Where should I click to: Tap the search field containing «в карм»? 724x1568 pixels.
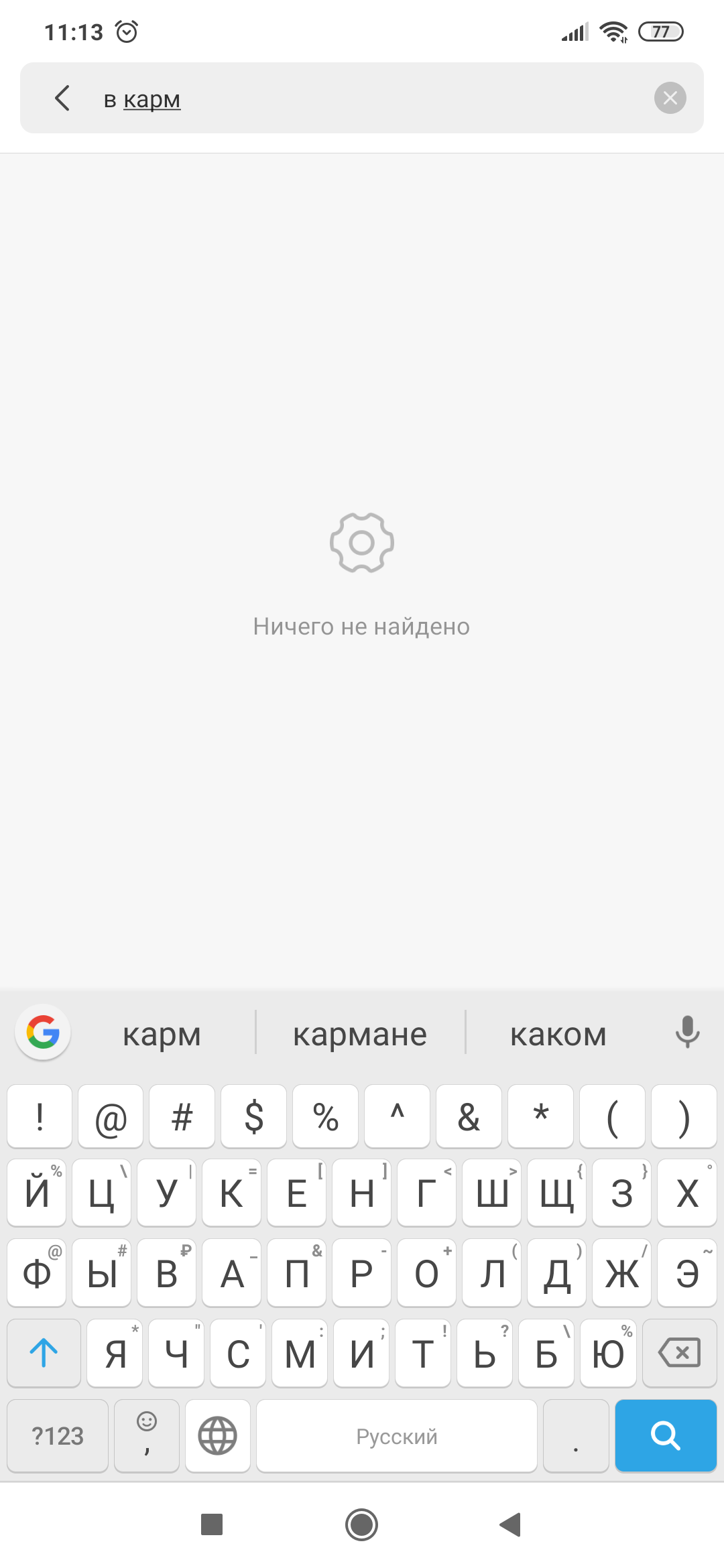[x=362, y=99]
